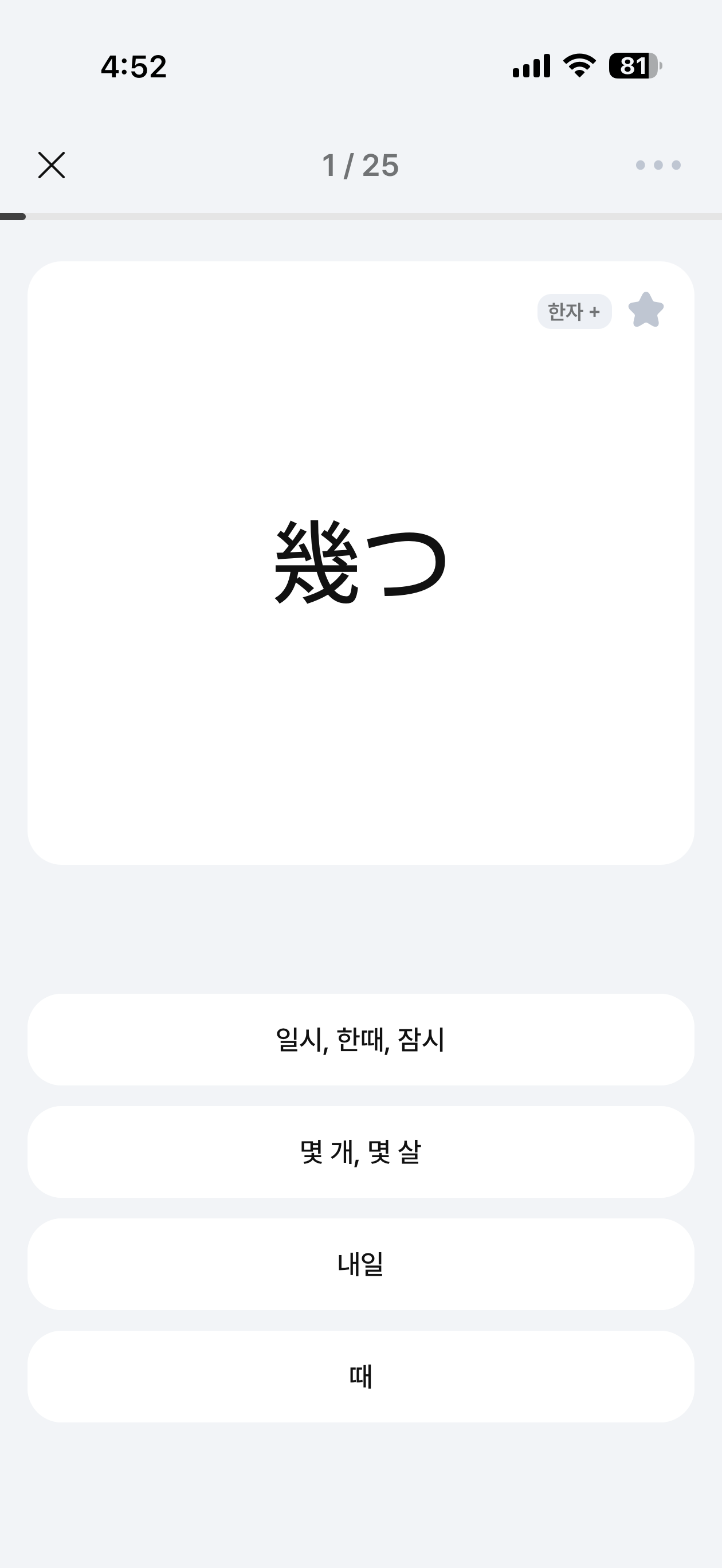This screenshot has height=1568, width=722.
Task: Pick the answer 내일
Action: [x=360, y=1264]
